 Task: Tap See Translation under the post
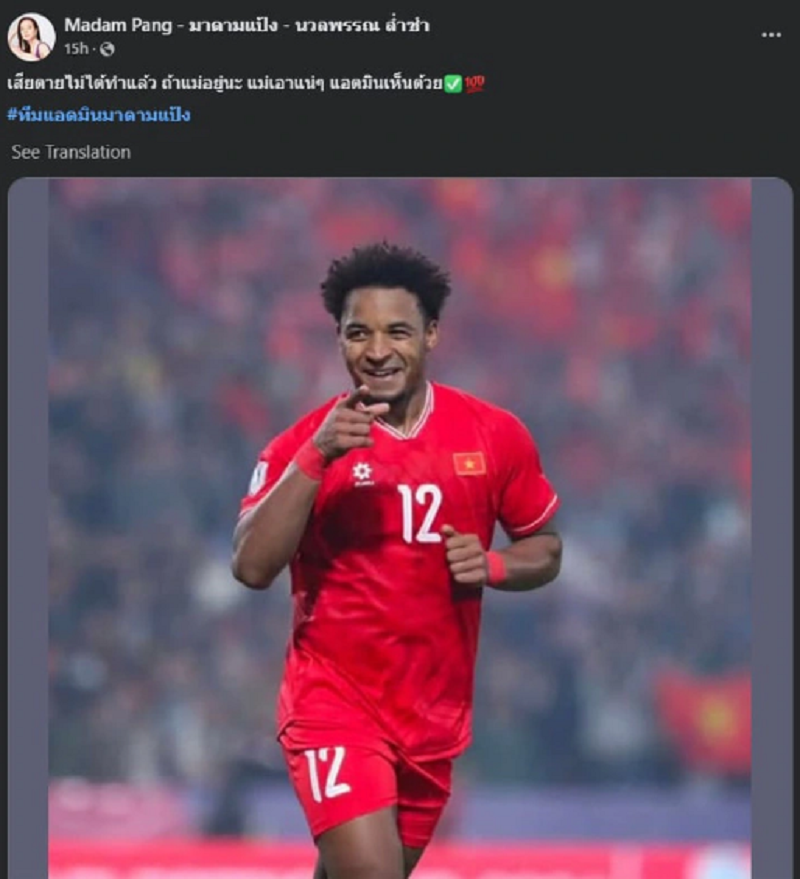tap(71, 152)
